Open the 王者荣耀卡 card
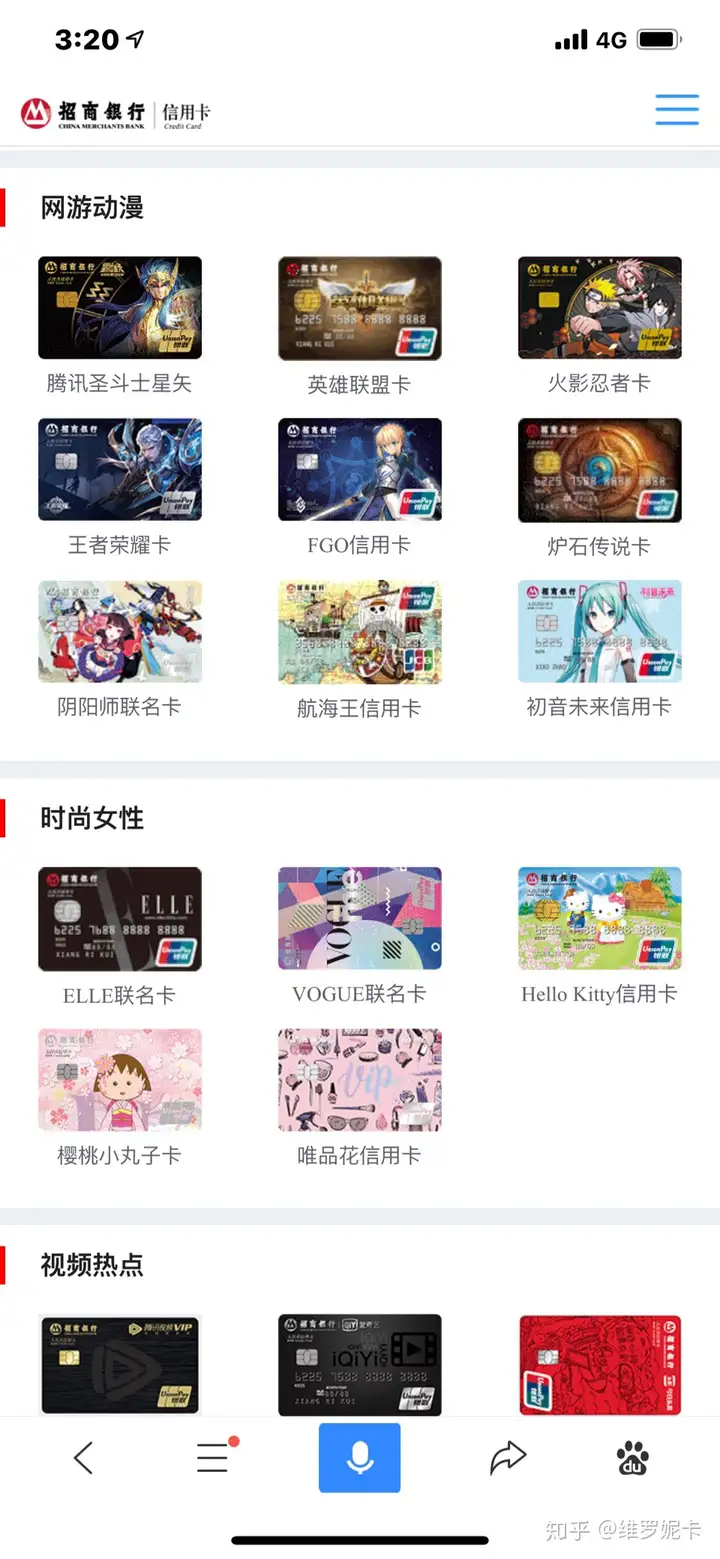Image resolution: width=720 pixels, height=1559 pixels. [x=120, y=470]
